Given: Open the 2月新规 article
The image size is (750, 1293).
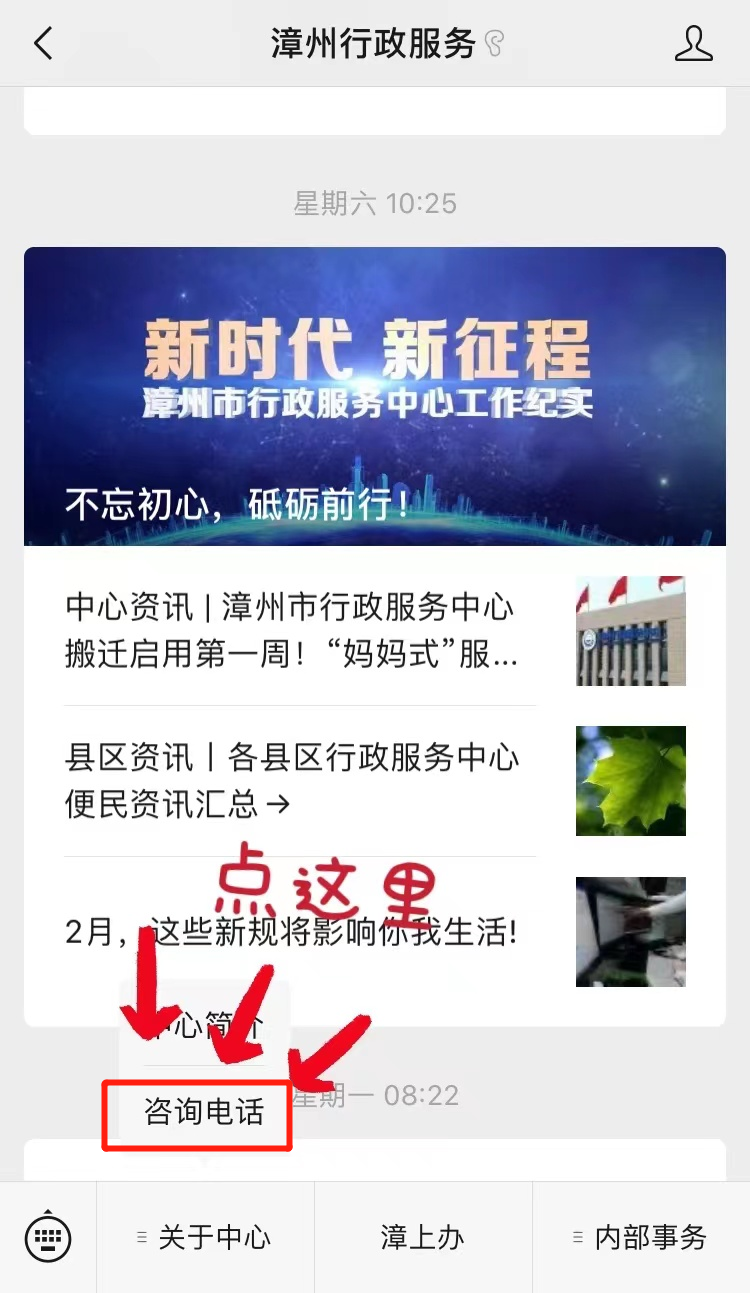Looking at the screenshot, I should click(x=300, y=932).
